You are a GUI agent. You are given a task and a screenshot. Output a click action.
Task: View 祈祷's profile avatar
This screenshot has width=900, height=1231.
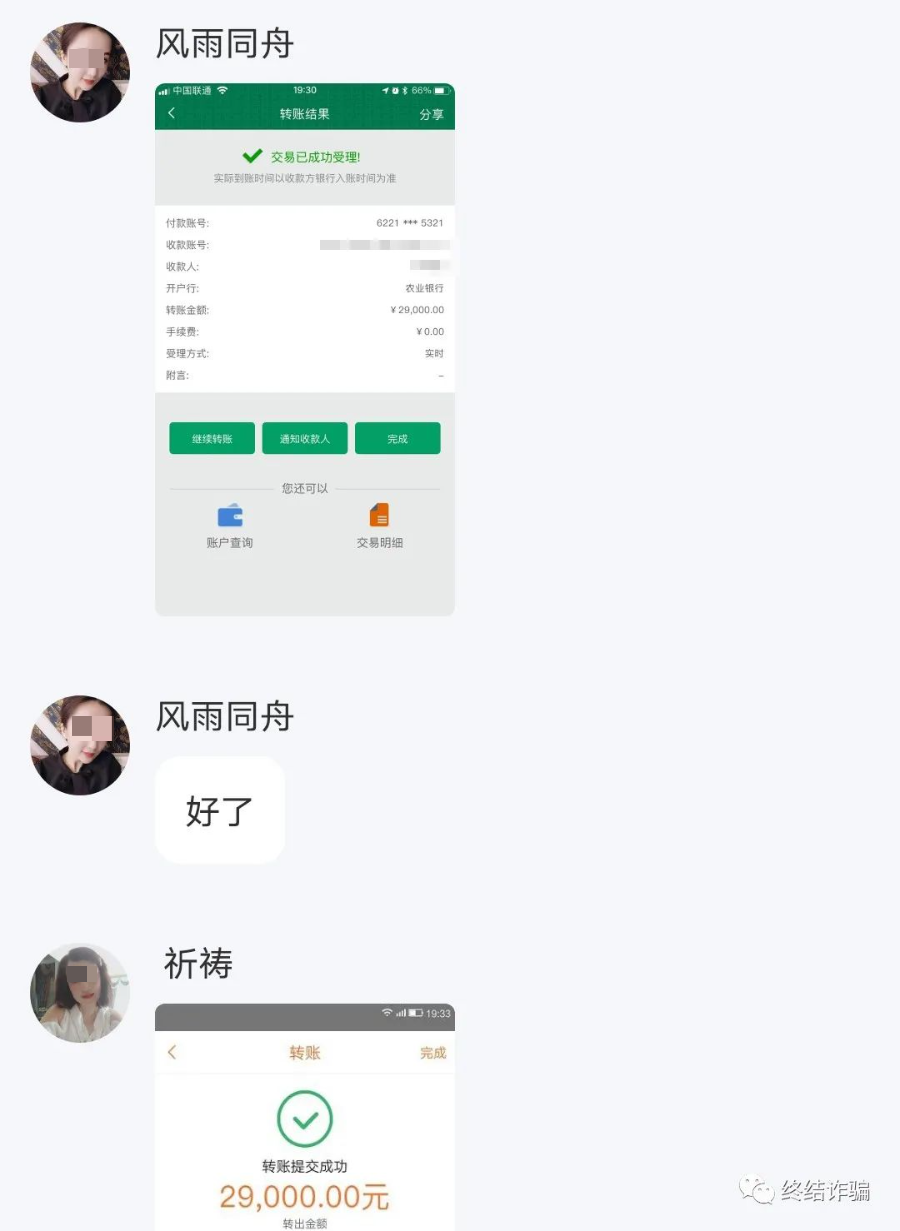pyautogui.click(x=80, y=992)
